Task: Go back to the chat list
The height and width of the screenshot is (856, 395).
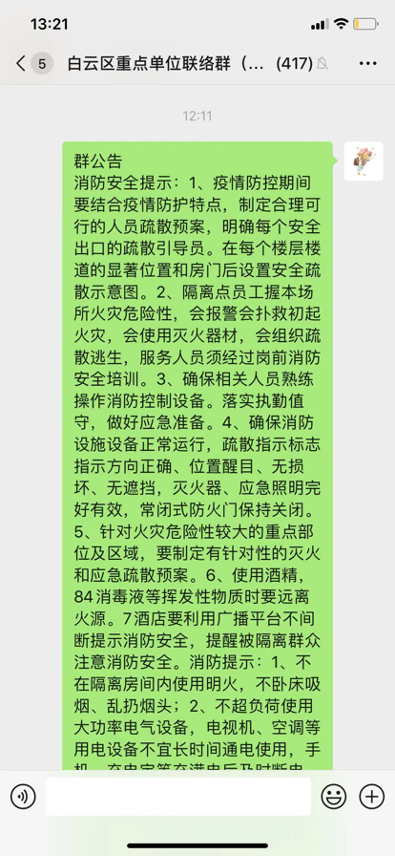Action: pyautogui.click(x=21, y=64)
